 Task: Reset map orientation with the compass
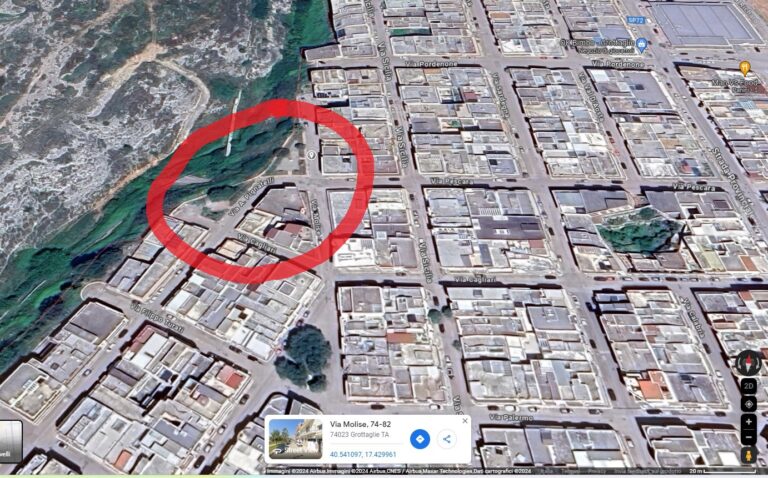point(748,362)
